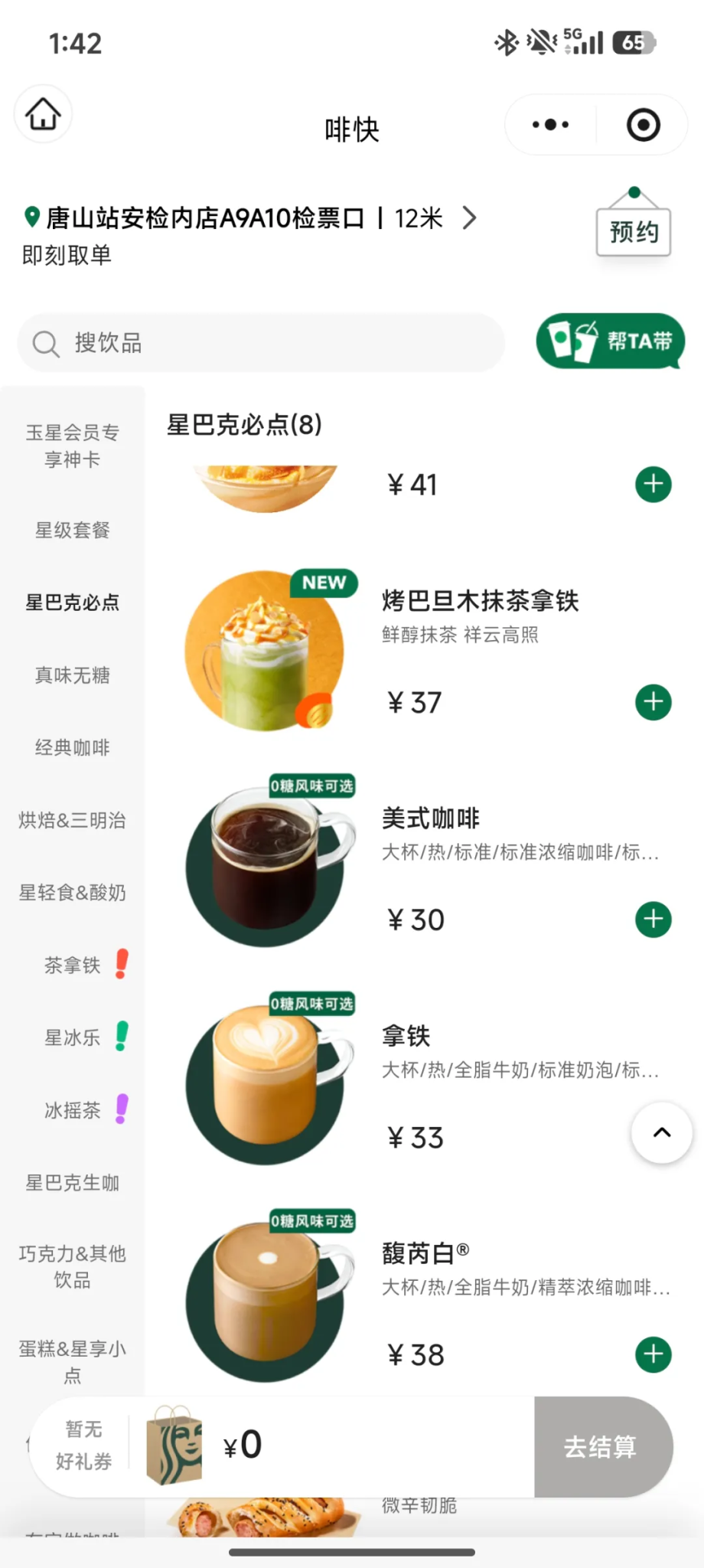The width and height of the screenshot is (704, 1568).
Task: Tap the location pin icon beside store name
Action: (x=30, y=217)
